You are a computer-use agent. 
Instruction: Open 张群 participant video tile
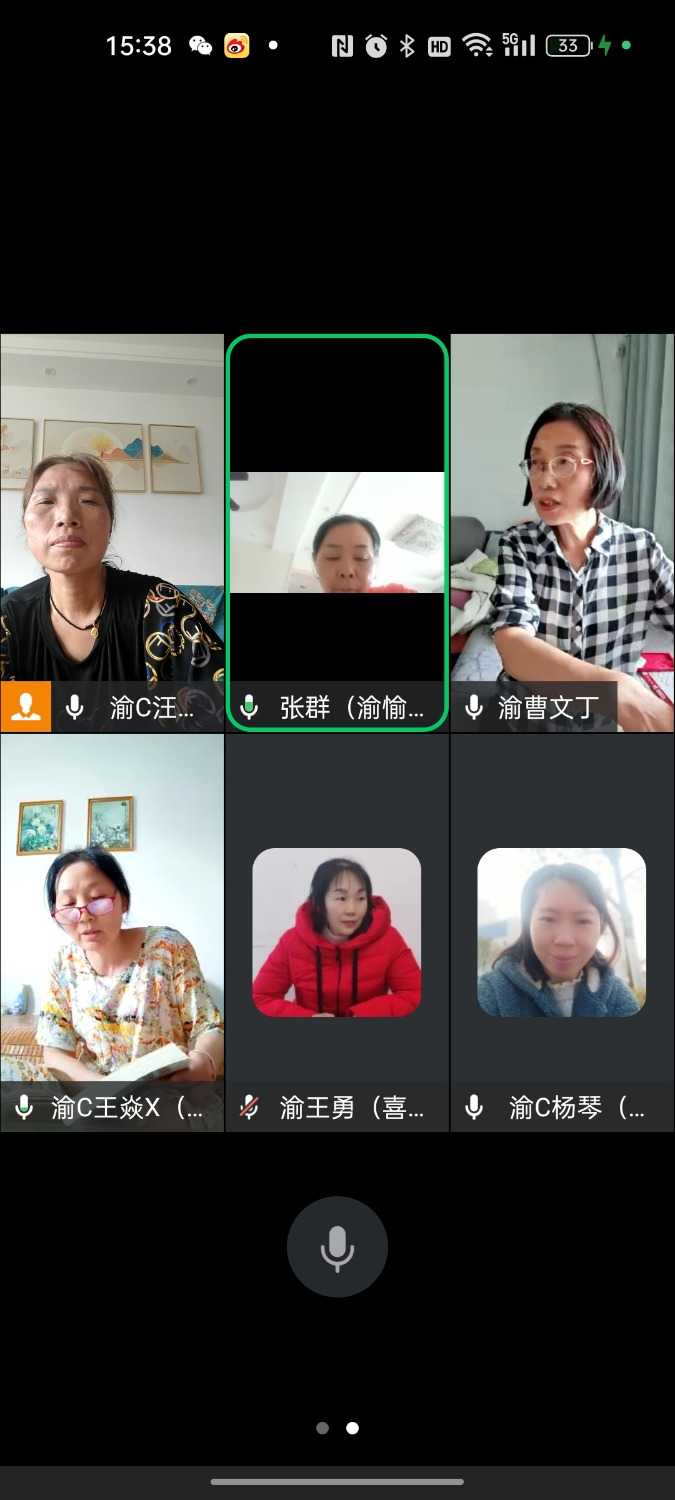click(x=337, y=532)
